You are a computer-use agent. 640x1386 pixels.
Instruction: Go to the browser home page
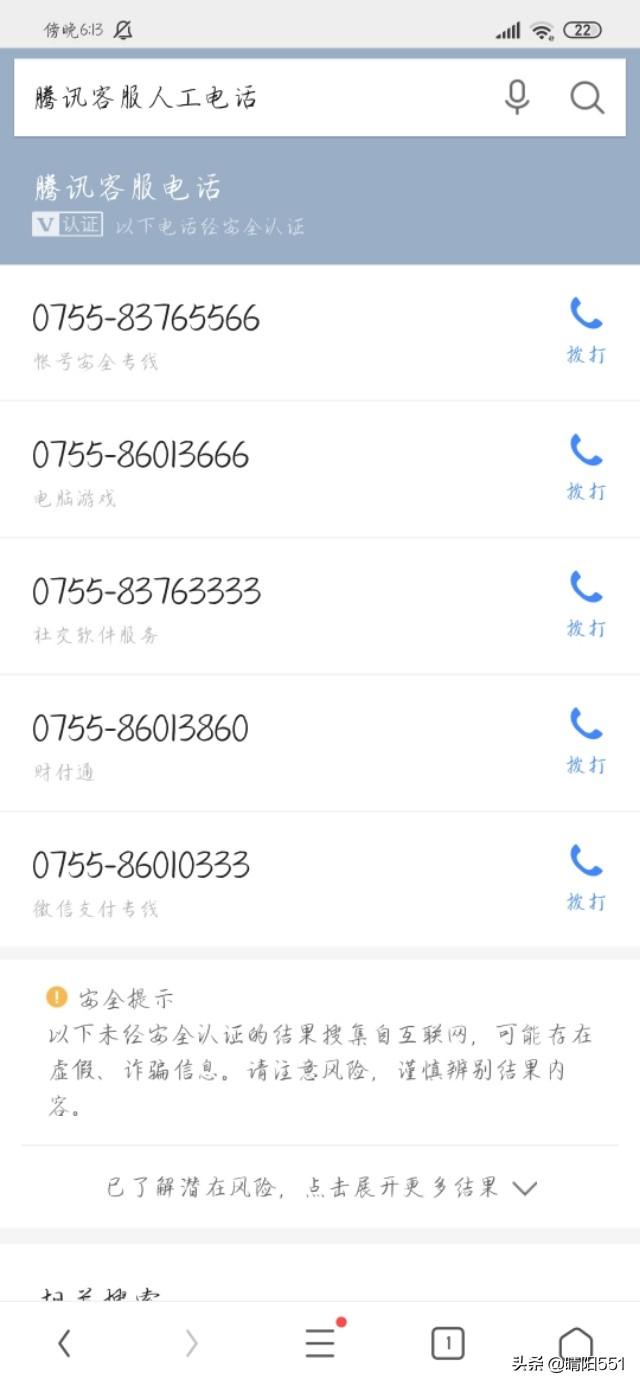[x=575, y=1343]
